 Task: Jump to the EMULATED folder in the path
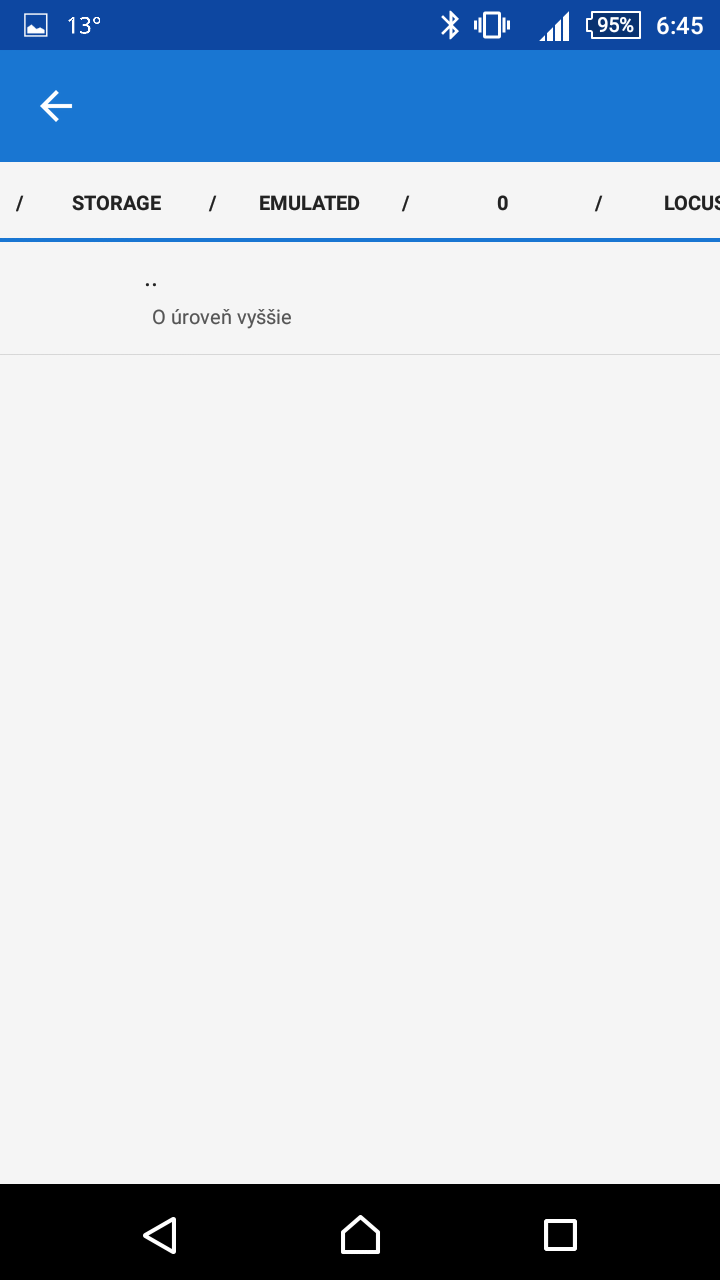pyautogui.click(x=309, y=203)
